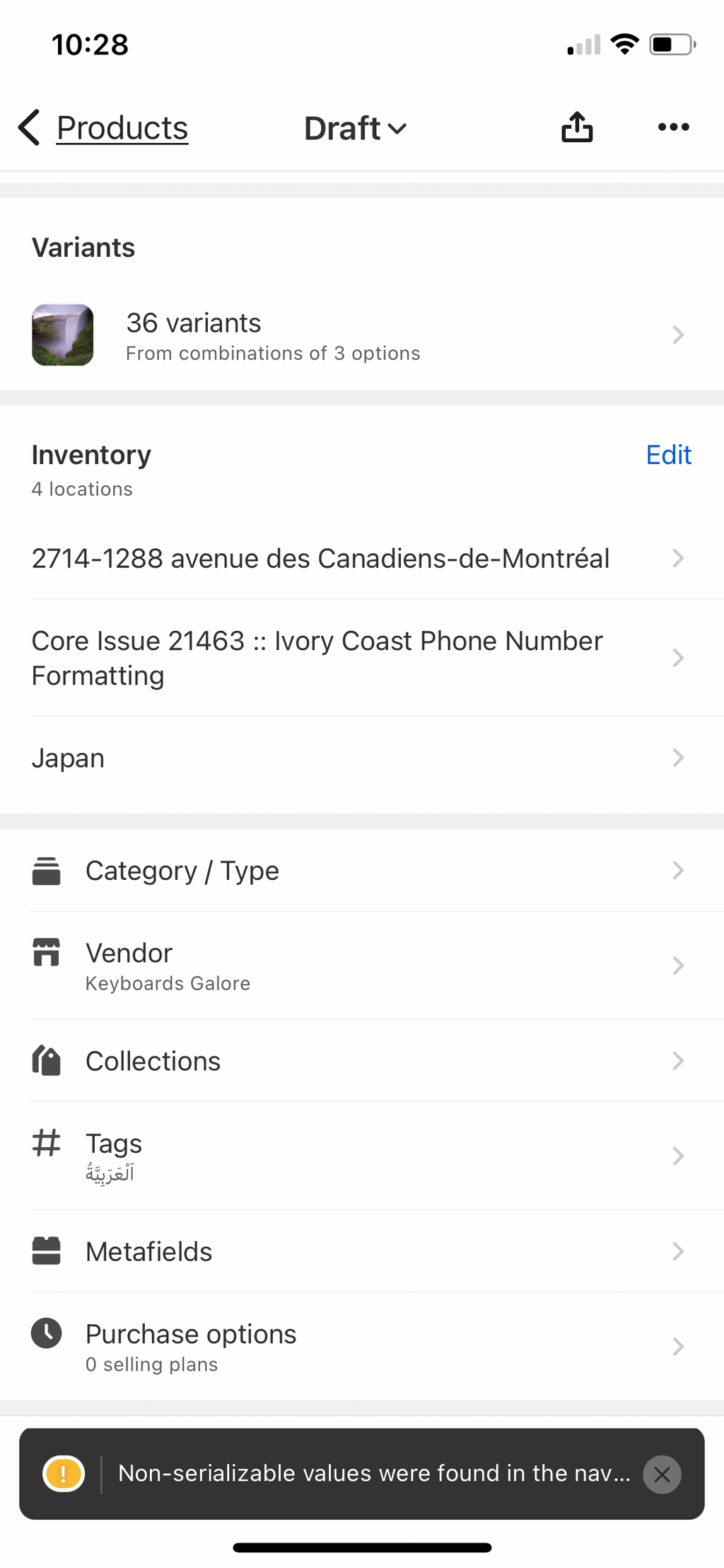Edit the inventory
Image resolution: width=724 pixels, height=1568 pixels.
pyautogui.click(x=668, y=455)
